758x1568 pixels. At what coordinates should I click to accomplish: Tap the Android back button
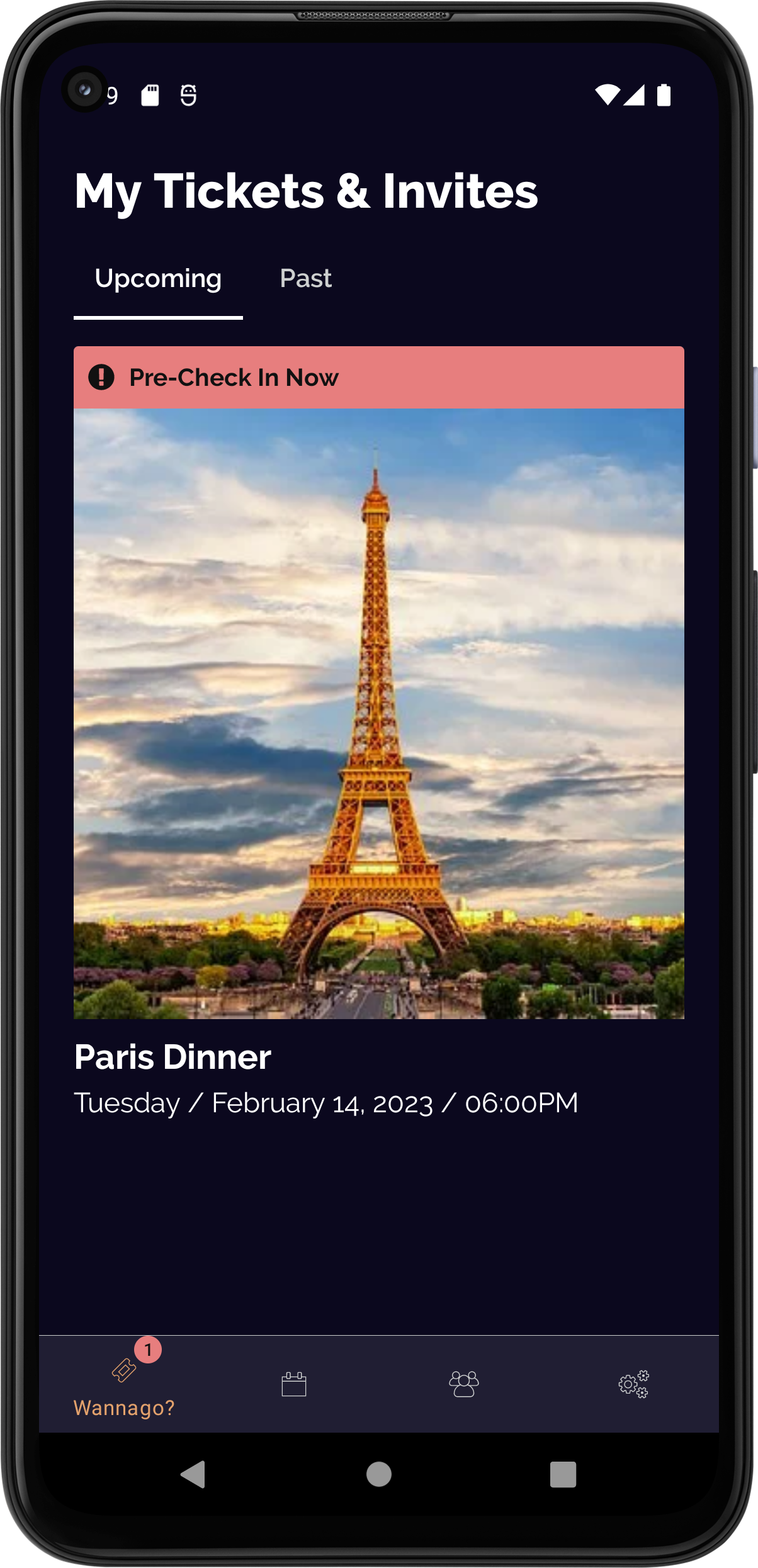click(193, 1474)
